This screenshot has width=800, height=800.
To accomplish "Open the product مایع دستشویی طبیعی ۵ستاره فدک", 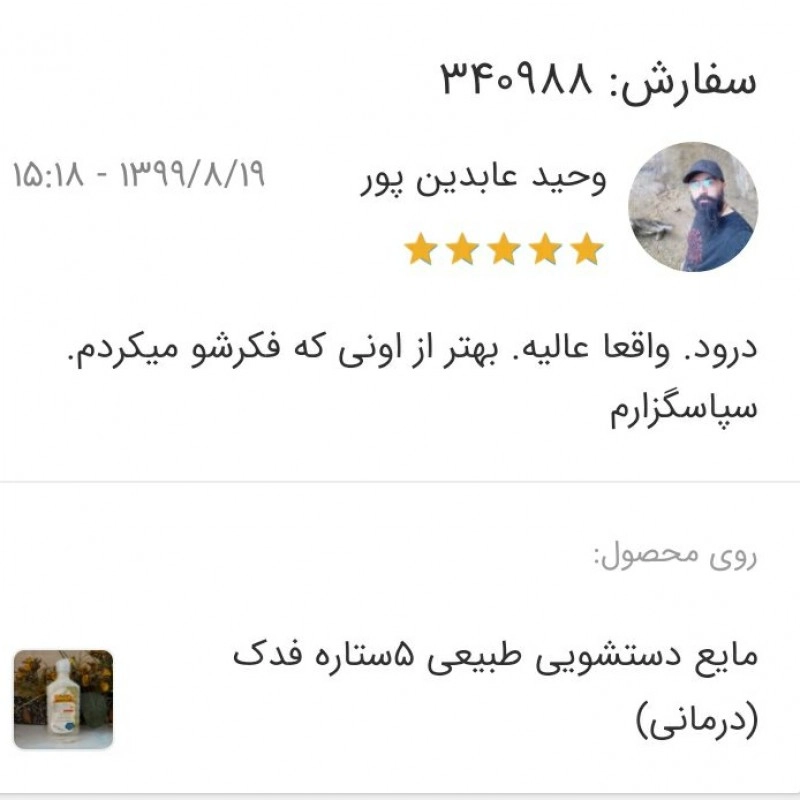I will 495,658.
